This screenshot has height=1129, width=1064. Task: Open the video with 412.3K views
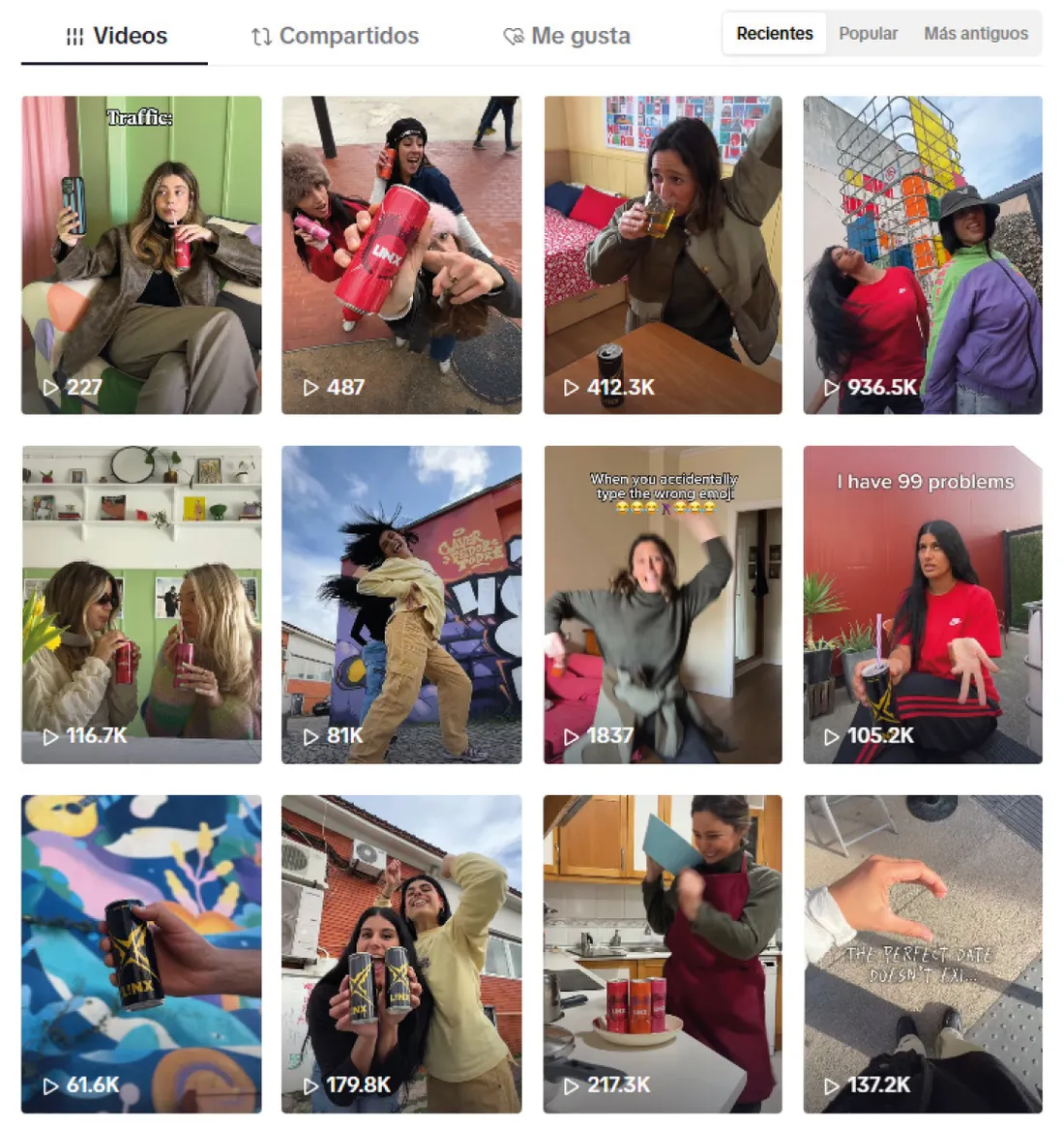[663, 255]
